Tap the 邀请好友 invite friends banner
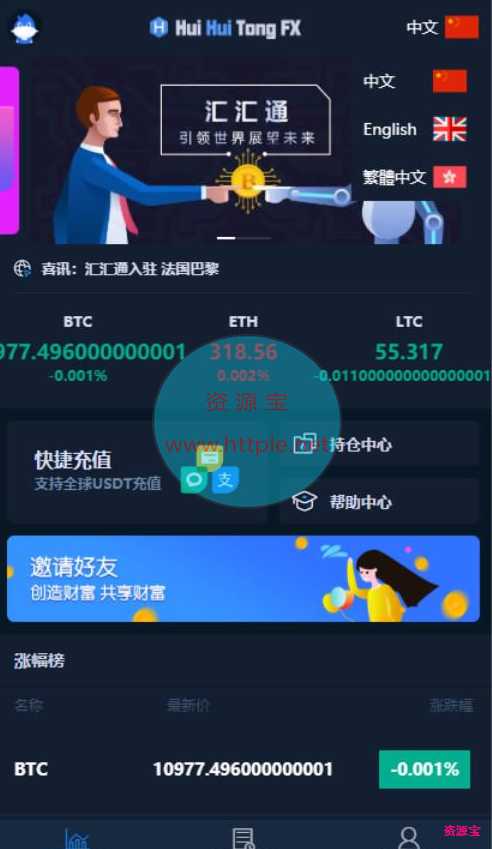Viewport: 492px width, 849px height. (x=244, y=578)
